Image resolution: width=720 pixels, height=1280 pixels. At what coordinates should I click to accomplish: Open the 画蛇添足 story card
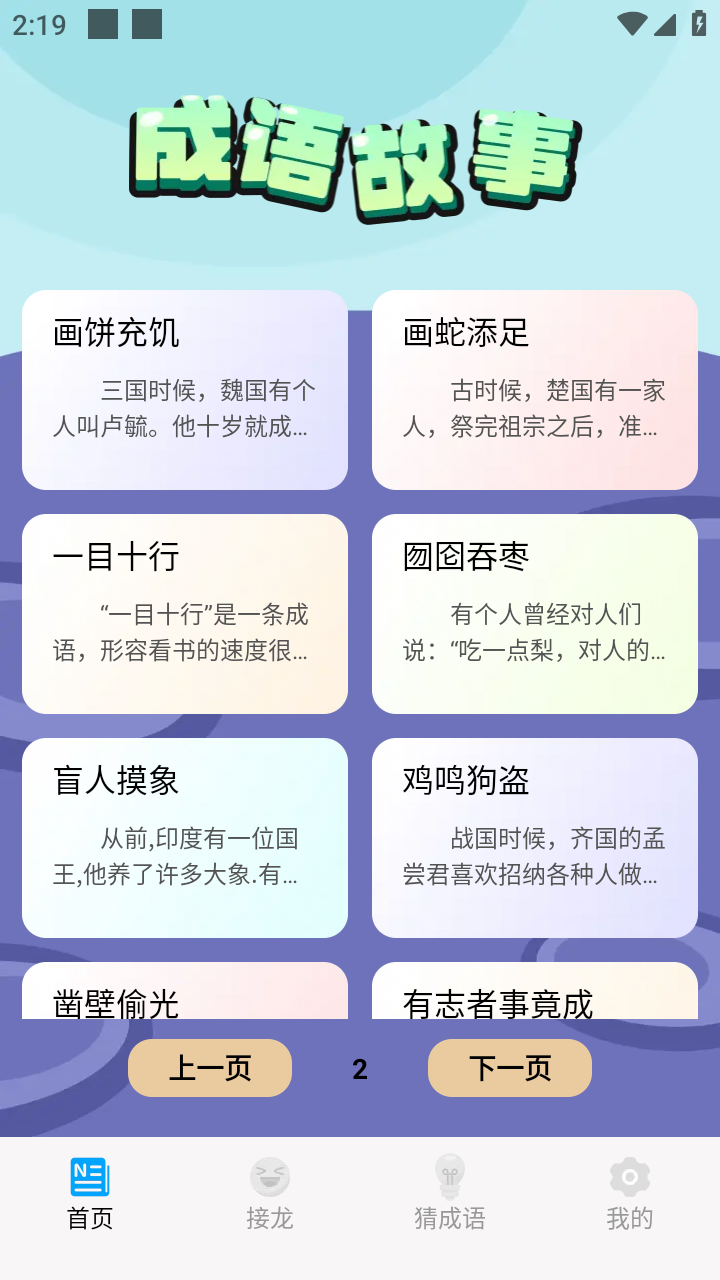click(535, 389)
